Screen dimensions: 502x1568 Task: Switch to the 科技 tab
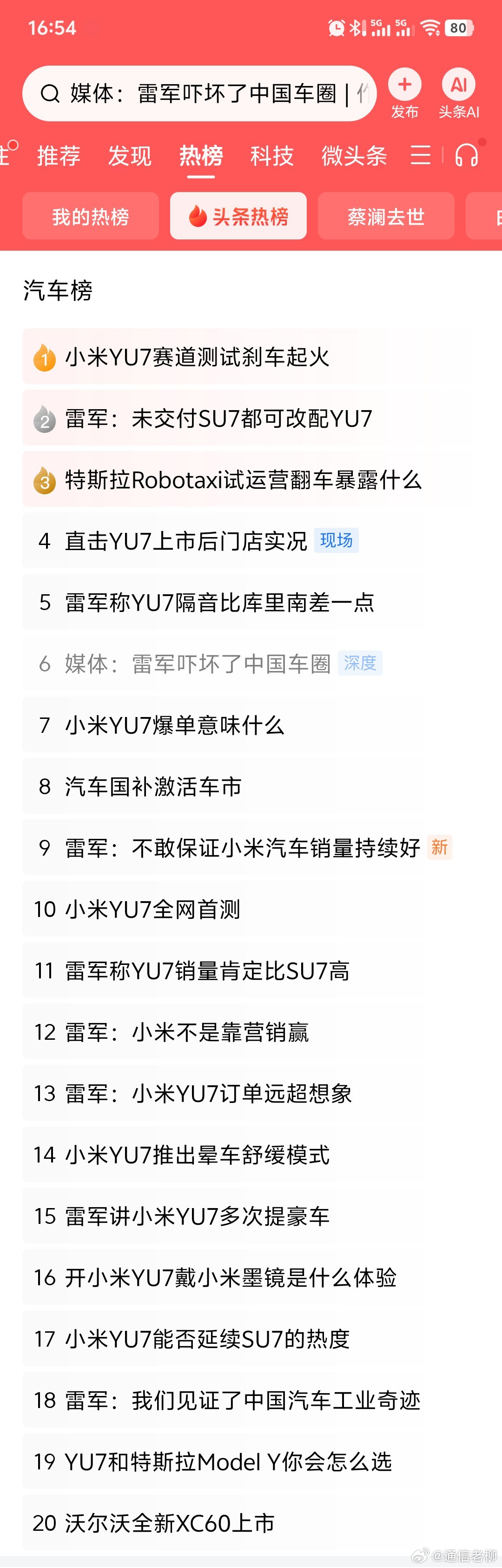coord(272,156)
